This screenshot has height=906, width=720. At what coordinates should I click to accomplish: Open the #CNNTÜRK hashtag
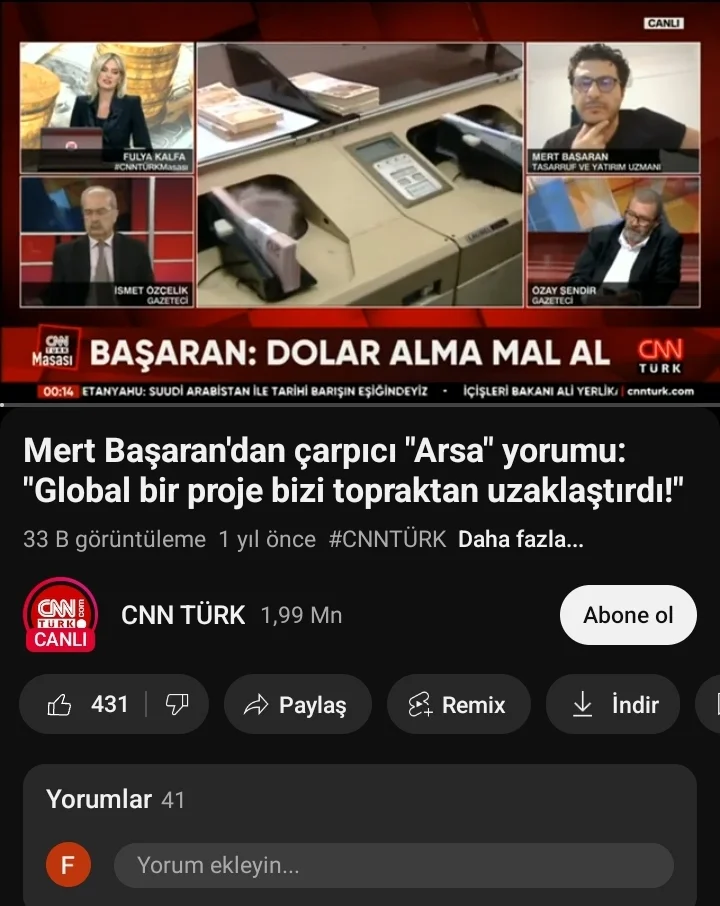[387, 540]
